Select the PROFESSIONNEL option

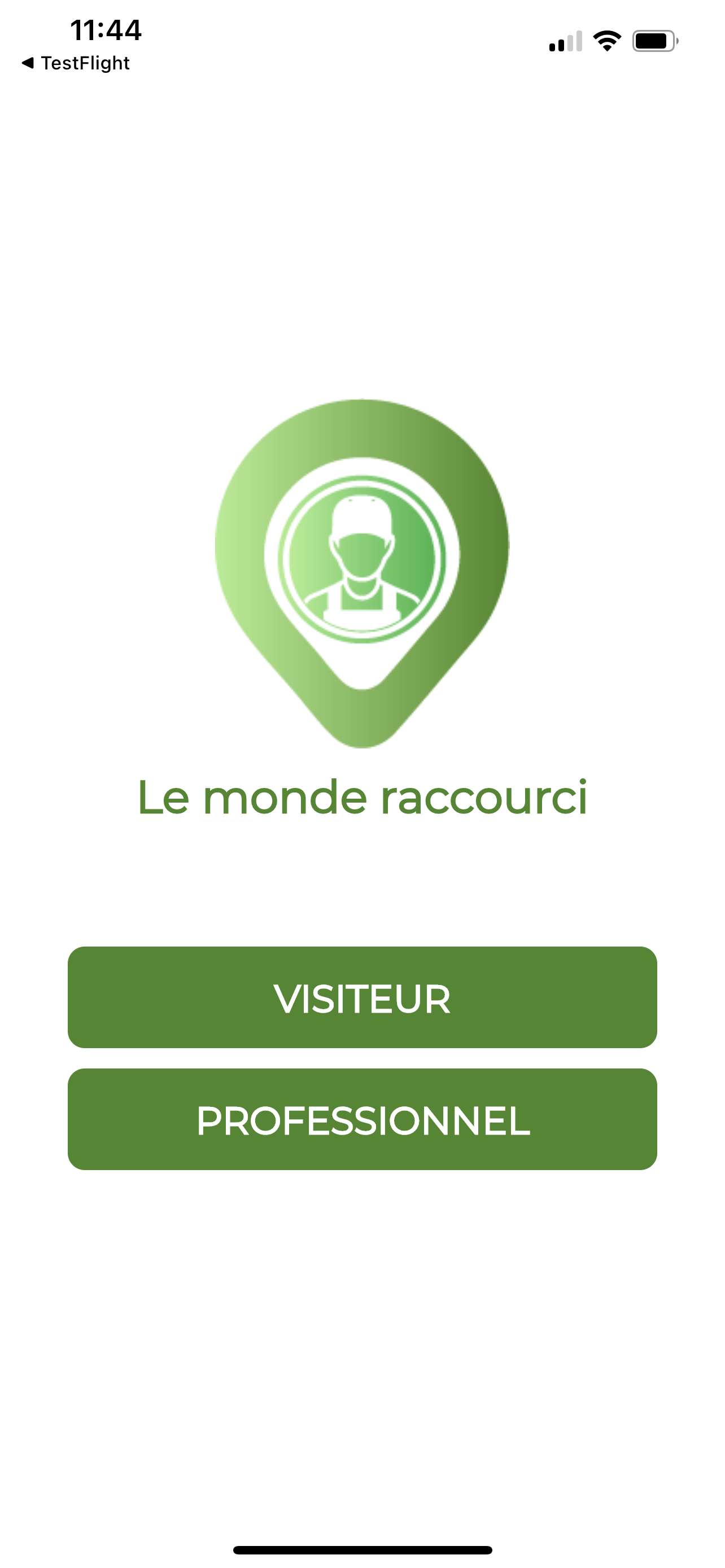tap(362, 1119)
